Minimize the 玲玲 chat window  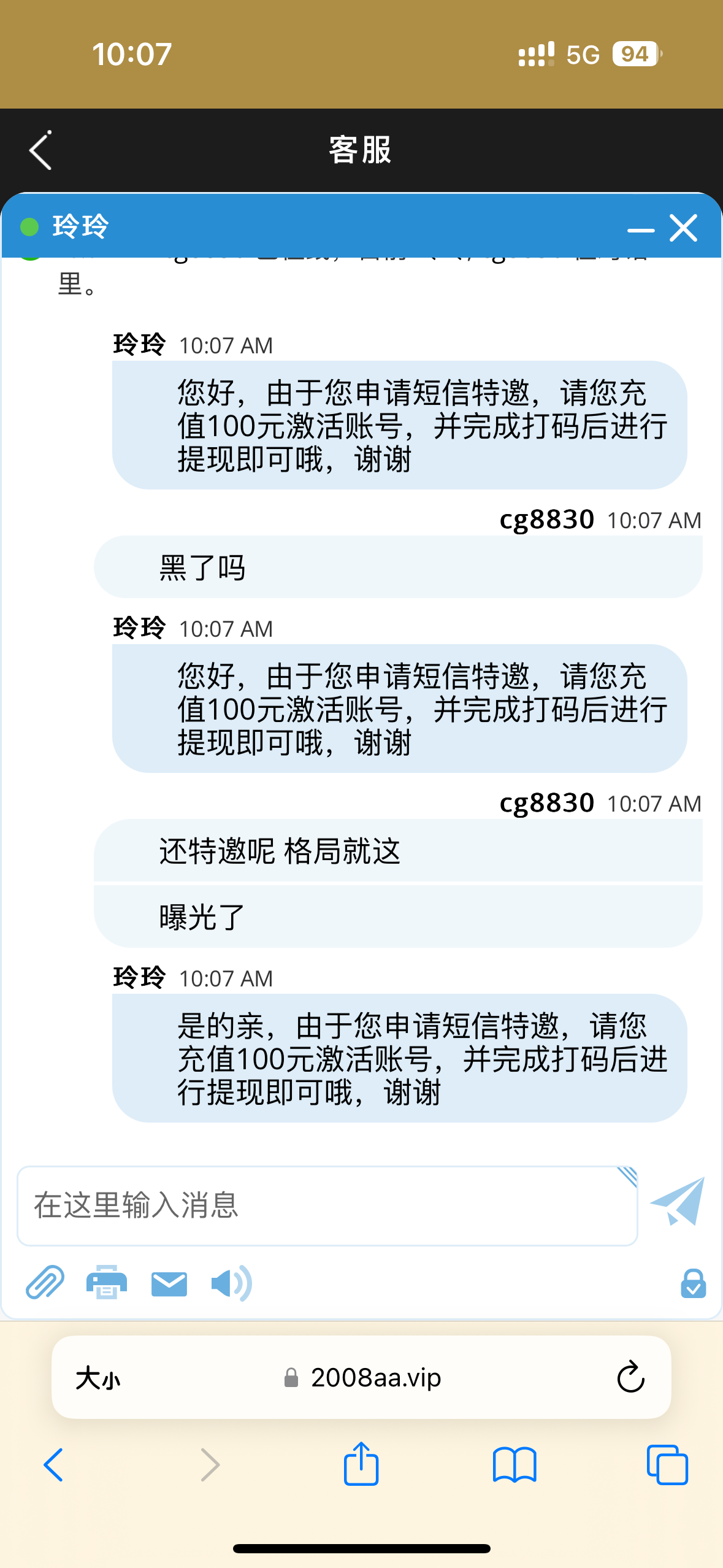click(x=641, y=230)
